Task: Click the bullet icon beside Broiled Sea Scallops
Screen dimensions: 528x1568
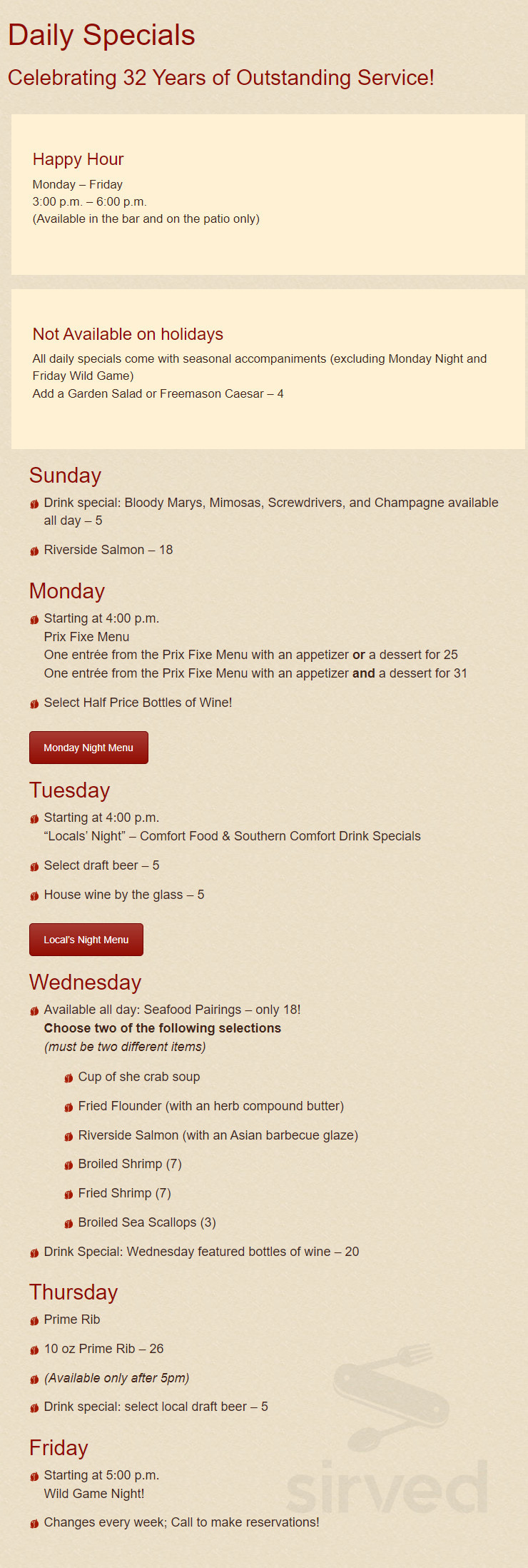Action: tap(68, 1223)
